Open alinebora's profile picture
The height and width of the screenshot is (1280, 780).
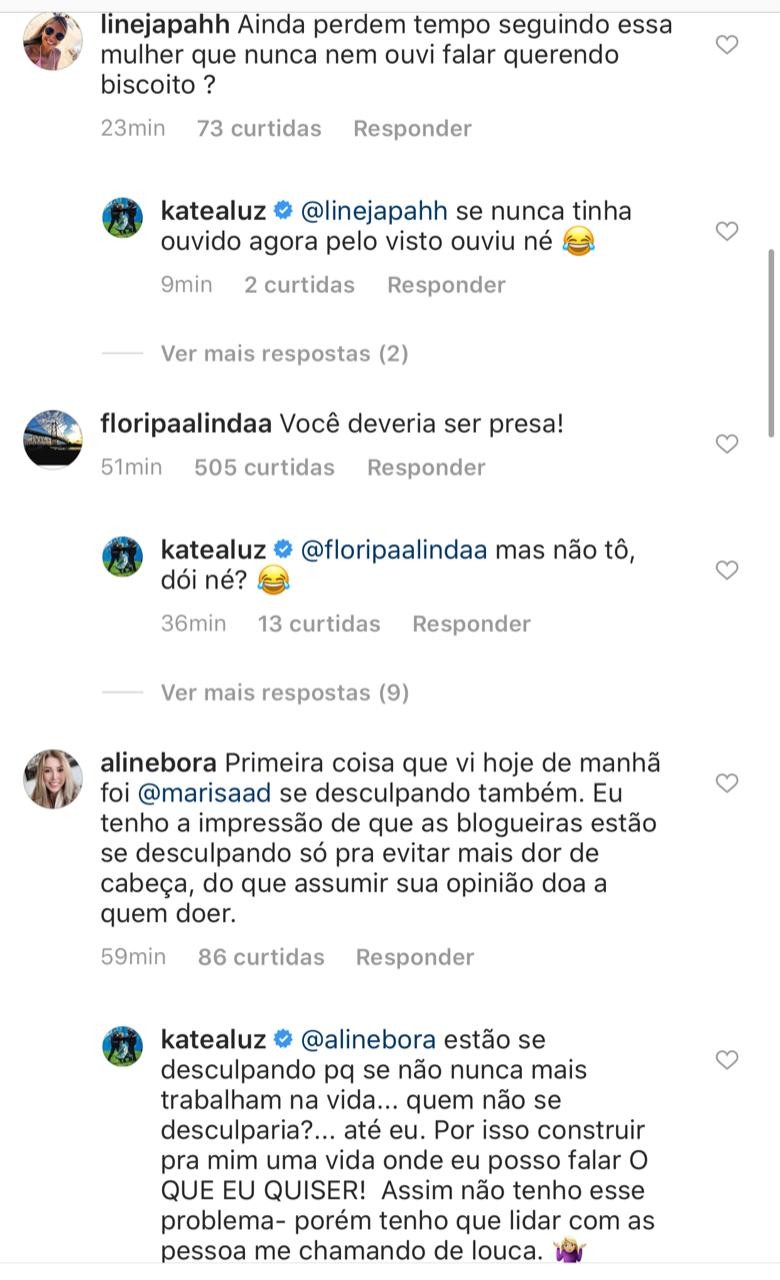click(x=53, y=778)
